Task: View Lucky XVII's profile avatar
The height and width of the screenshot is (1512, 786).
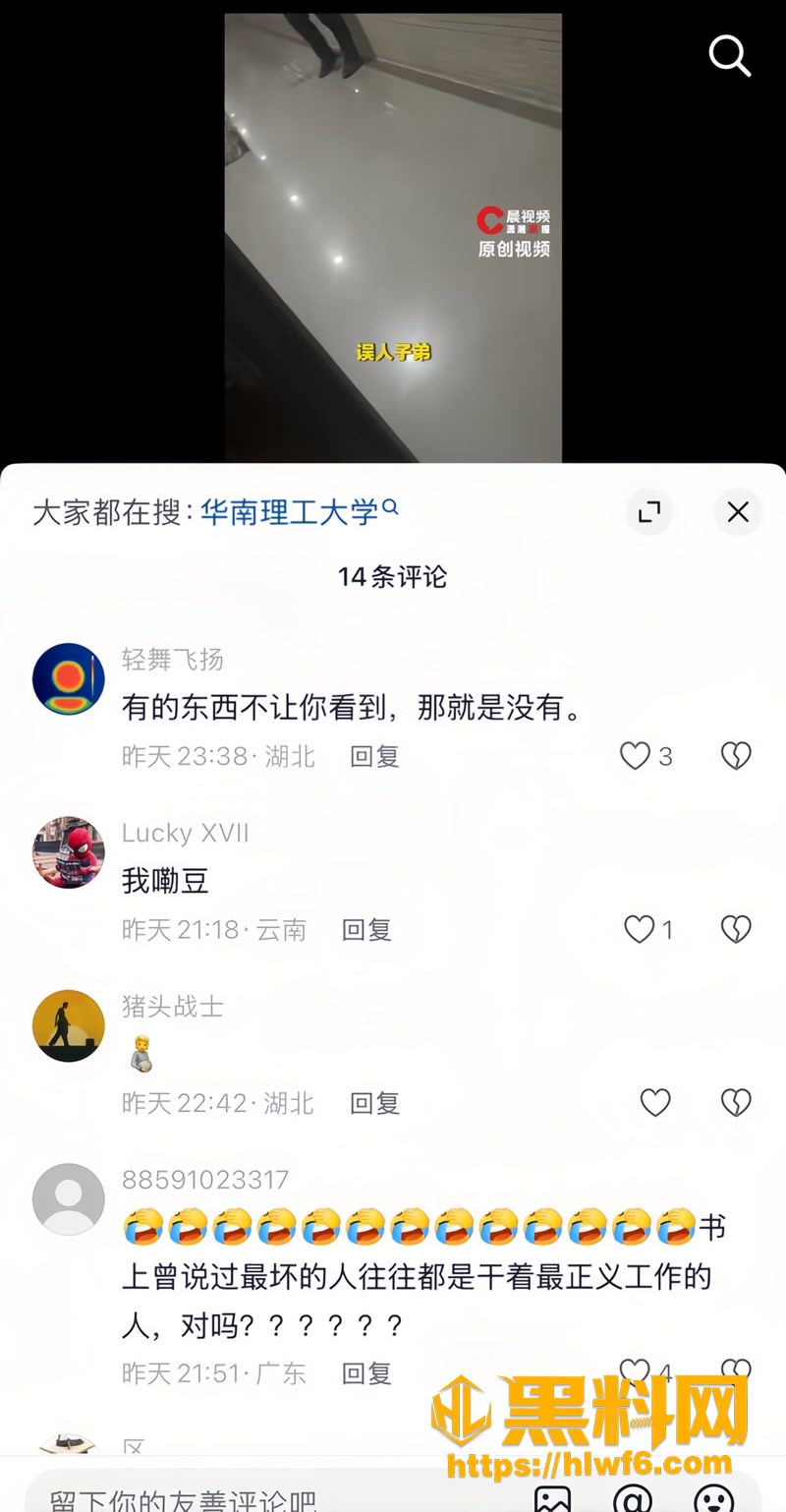Action: 69,852
